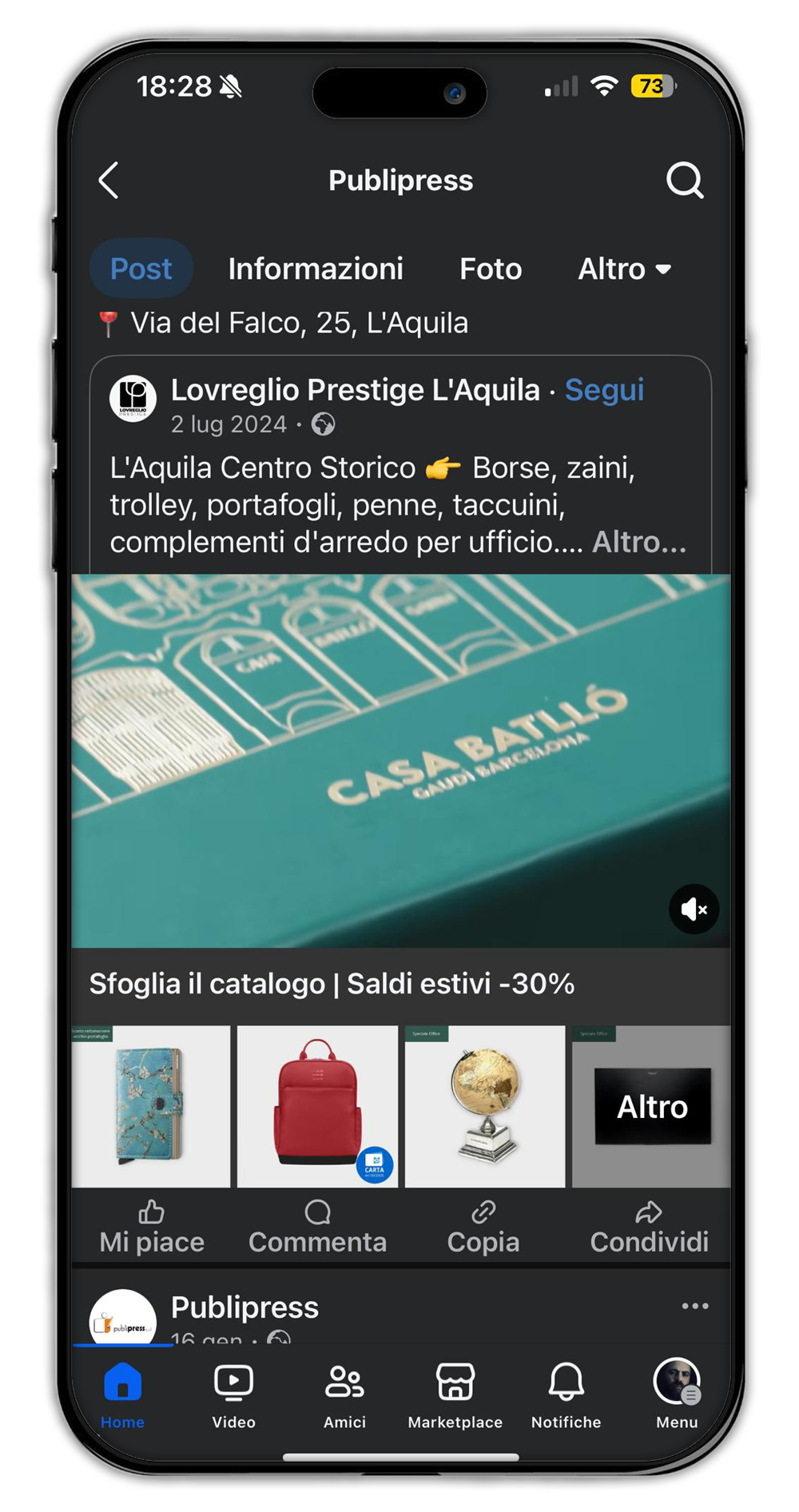Follow Lovreglio Prestige L'Aquila via Segui
Viewport: 799px width, 1512px height.
click(604, 390)
